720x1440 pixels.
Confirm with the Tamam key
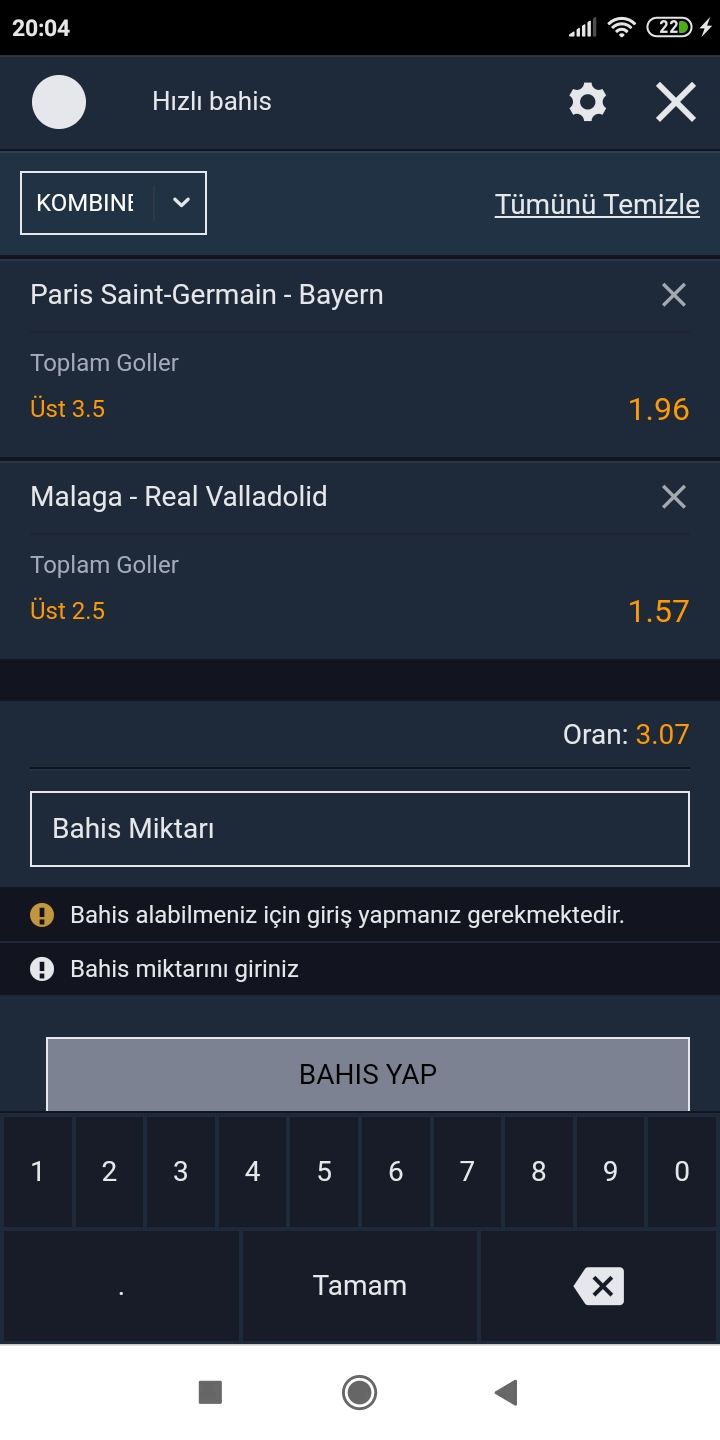pos(360,1286)
